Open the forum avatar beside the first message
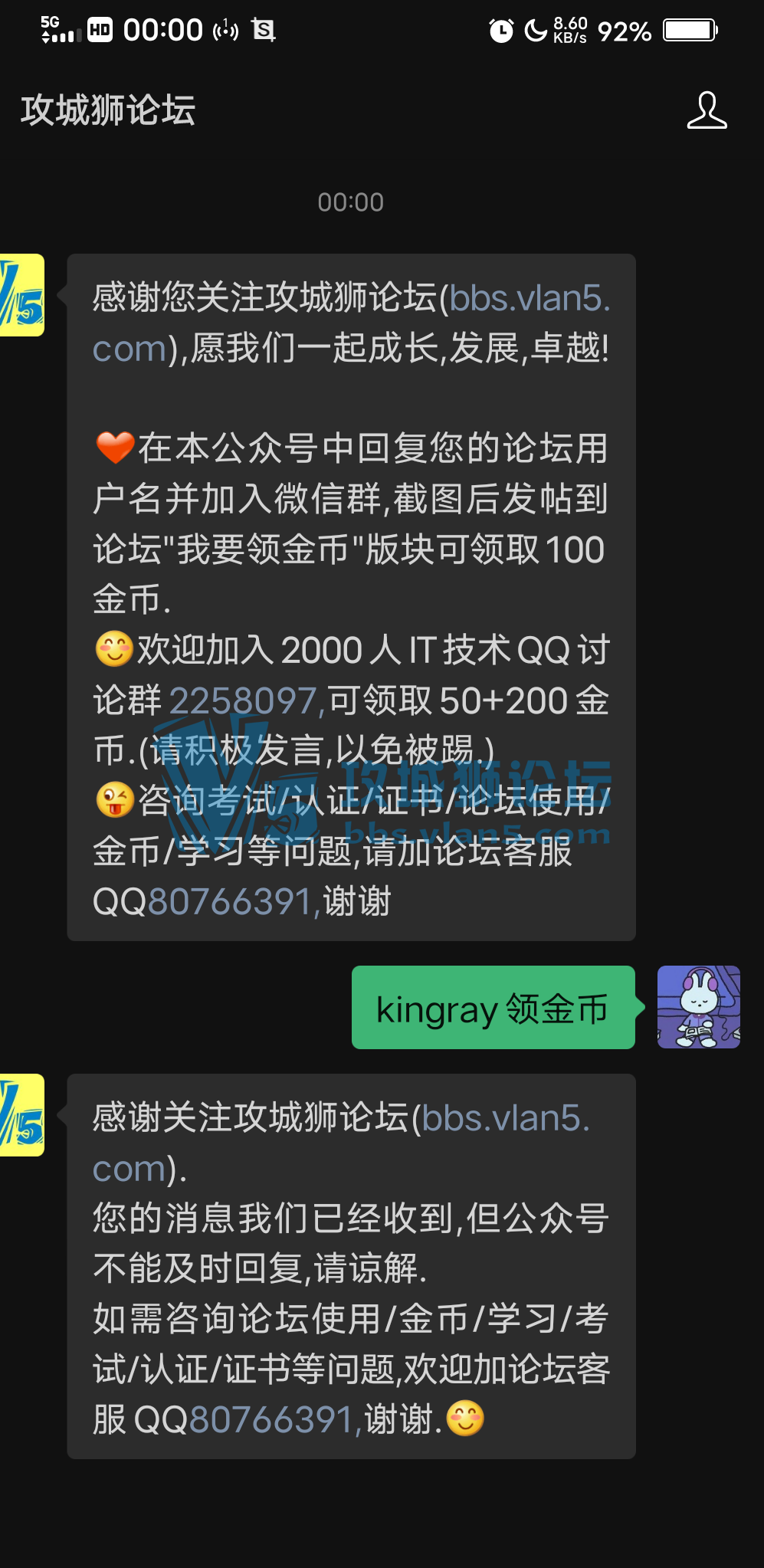The height and width of the screenshot is (1568, 764). pyautogui.click(x=22, y=296)
